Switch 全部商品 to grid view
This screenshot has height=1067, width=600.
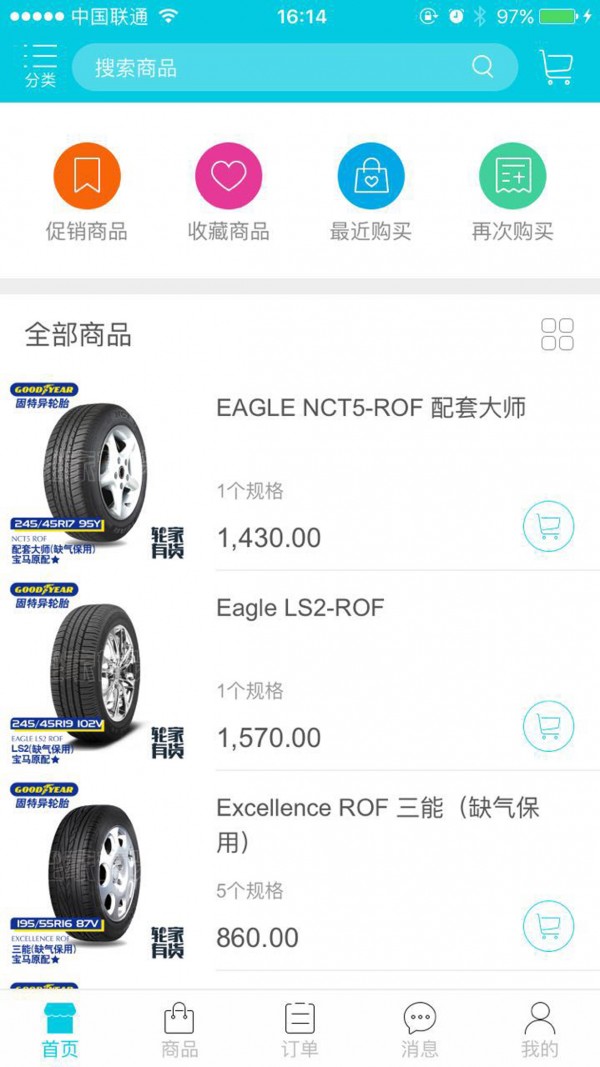click(x=557, y=335)
